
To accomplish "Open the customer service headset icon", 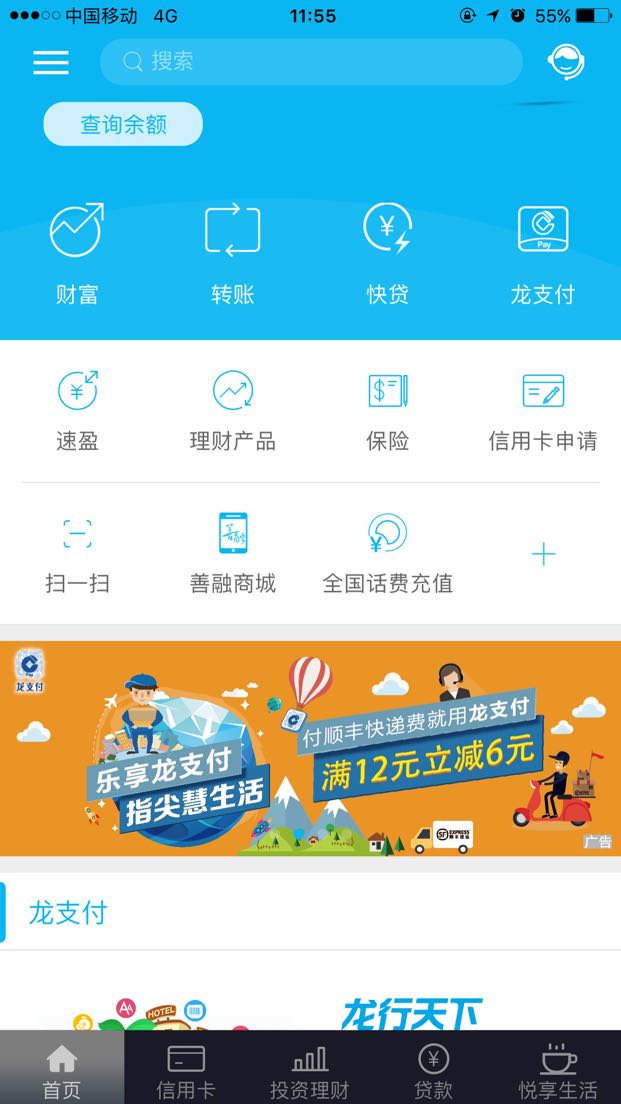I will click(566, 62).
